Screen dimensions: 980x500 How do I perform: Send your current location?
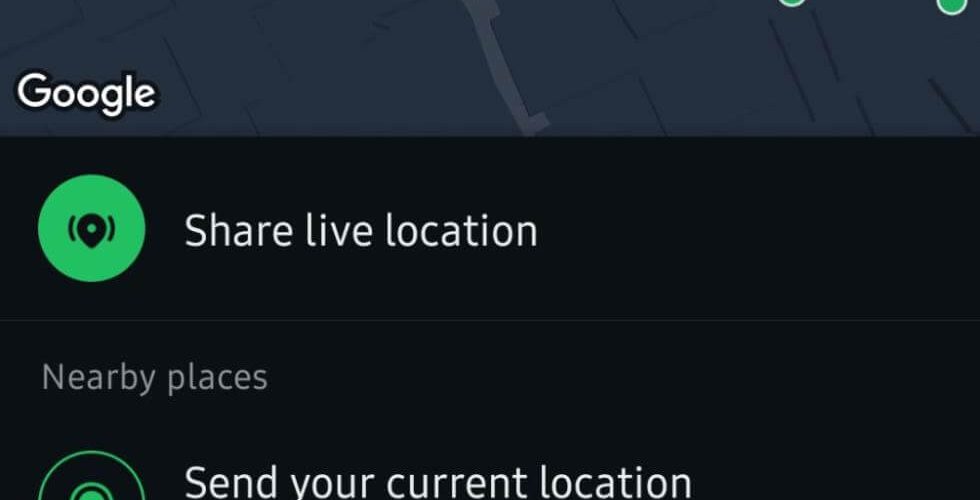(437, 481)
